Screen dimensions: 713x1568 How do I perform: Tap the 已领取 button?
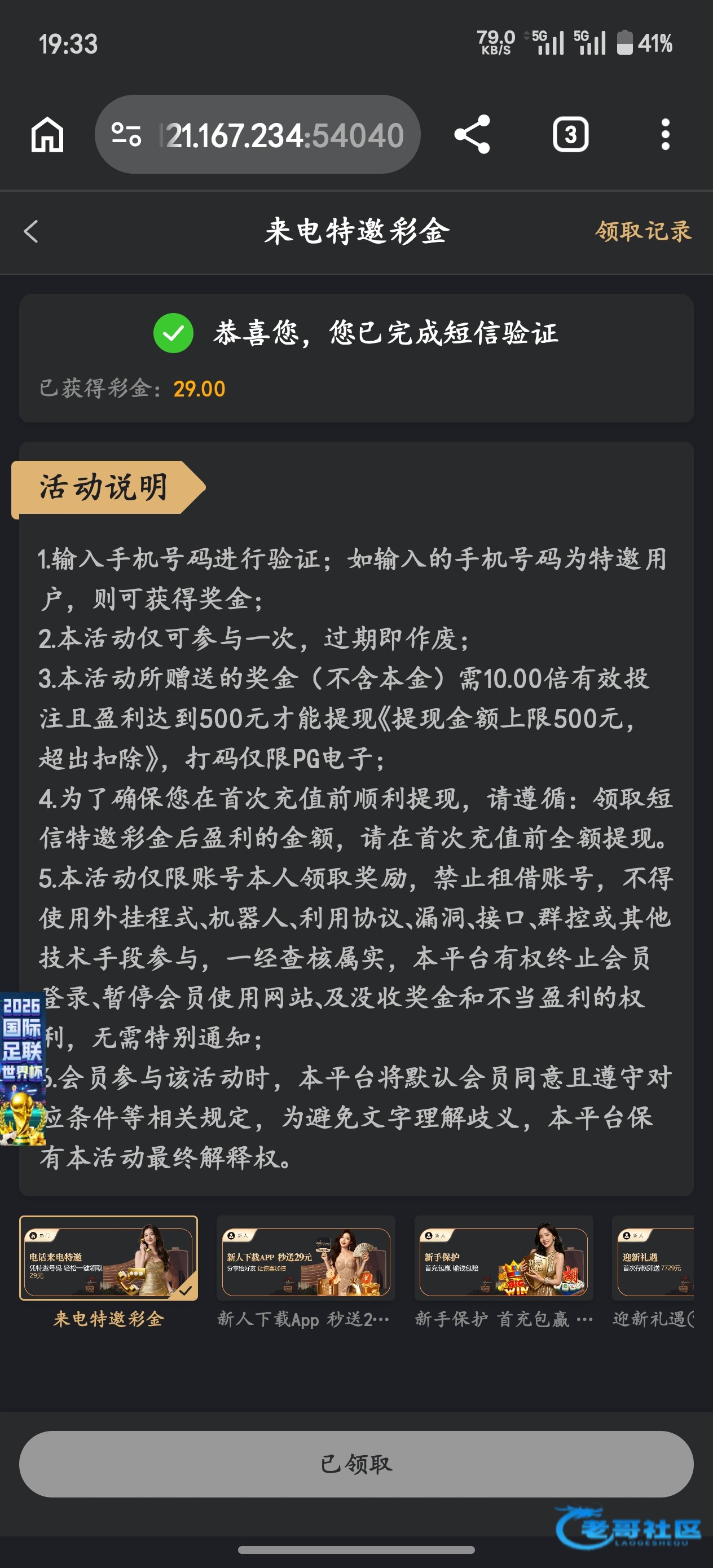pyautogui.click(x=356, y=1463)
